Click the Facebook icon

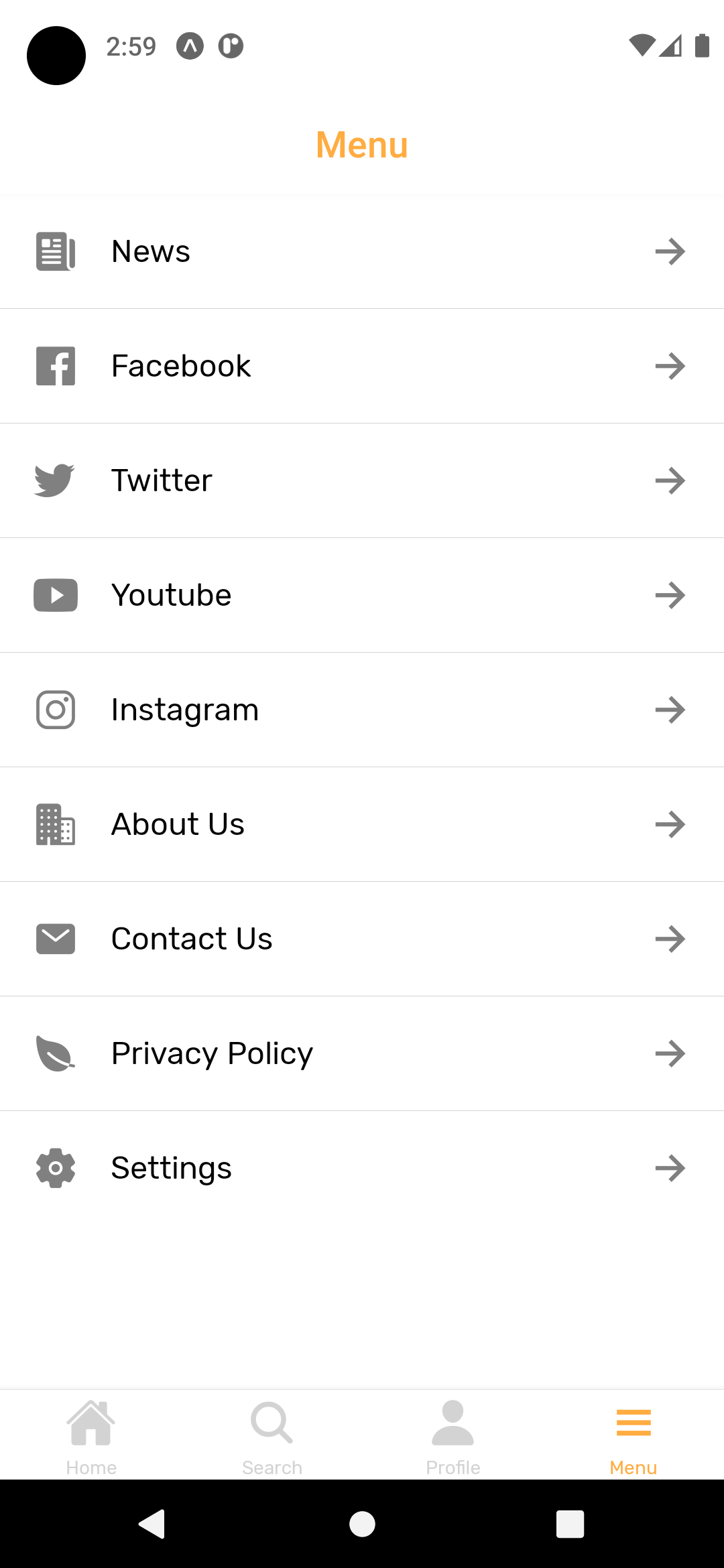pyautogui.click(x=55, y=366)
